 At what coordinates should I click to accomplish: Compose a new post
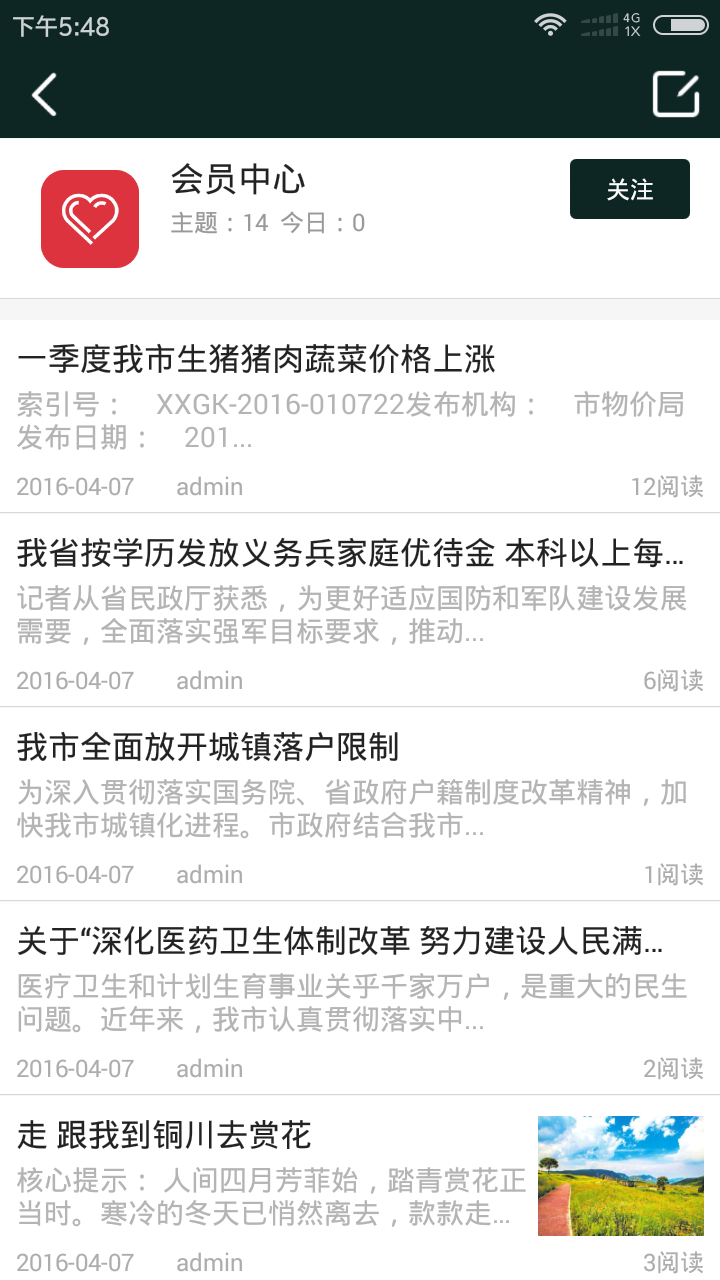(x=675, y=95)
